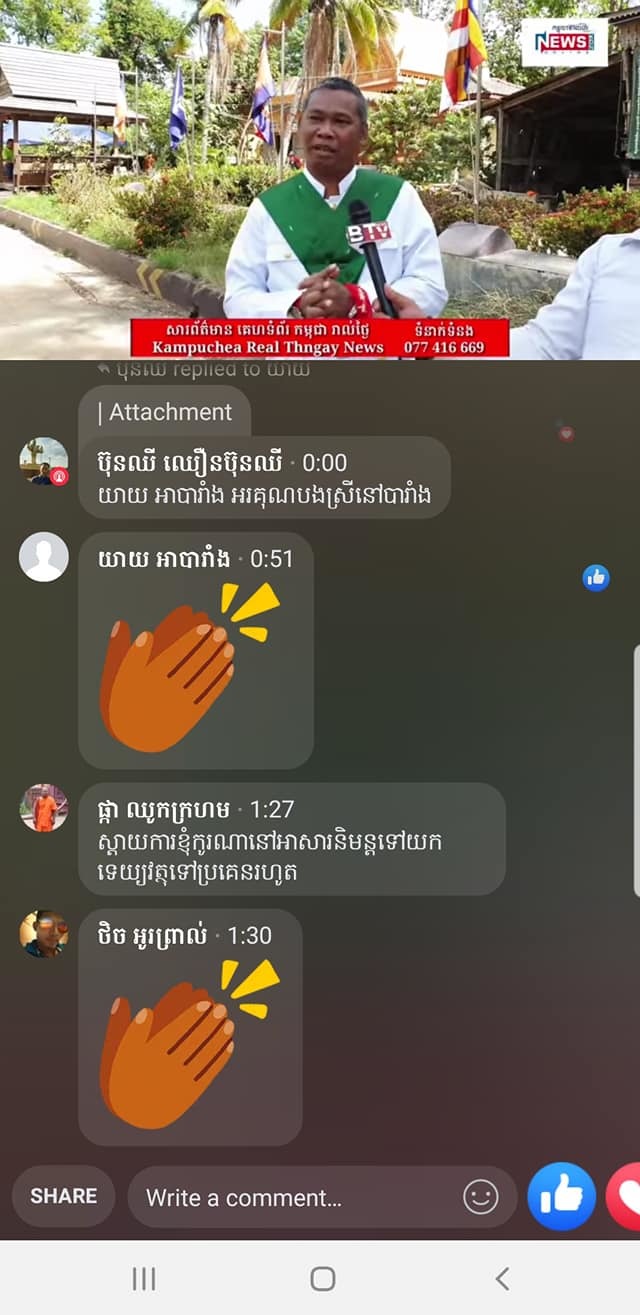This screenshot has width=640, height=1315.
Task: Send a thumbs-up like reaction
Action: click(x=562, y=1196)
